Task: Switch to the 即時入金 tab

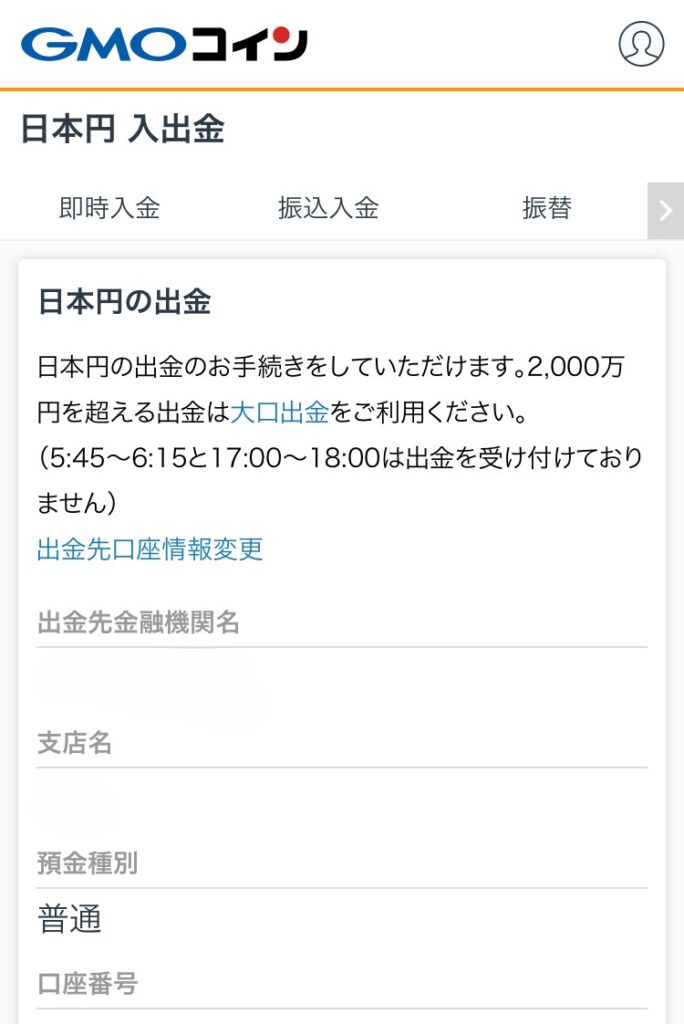Action: (109, 208)
